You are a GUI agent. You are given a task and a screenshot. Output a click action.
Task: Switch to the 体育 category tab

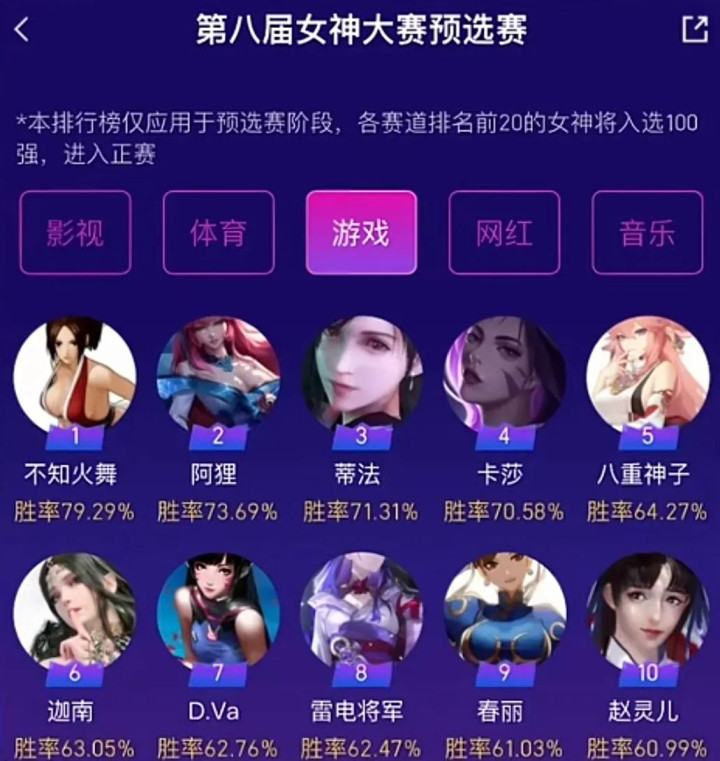[218, 232]
